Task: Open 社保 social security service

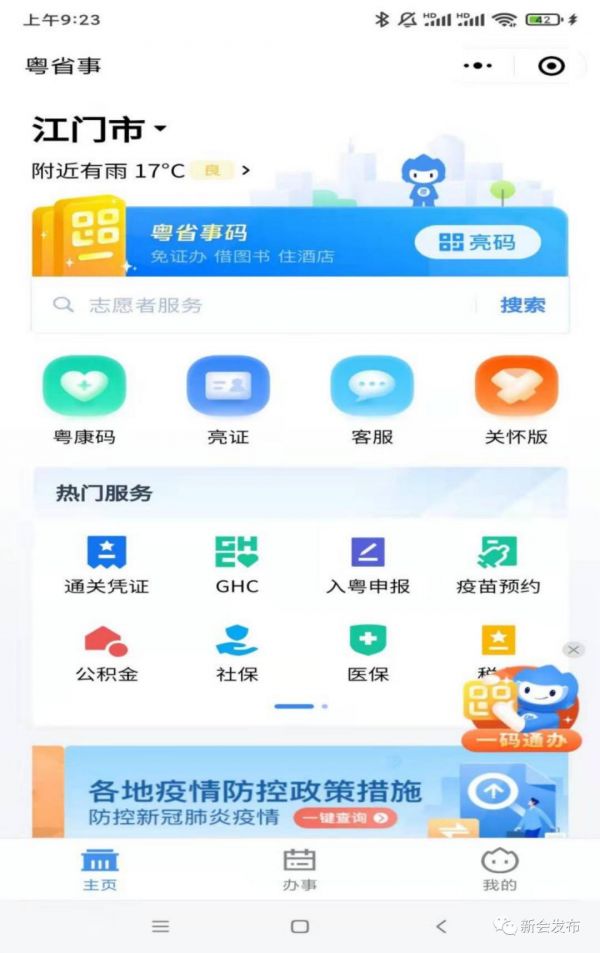Action: click(237, 652)
